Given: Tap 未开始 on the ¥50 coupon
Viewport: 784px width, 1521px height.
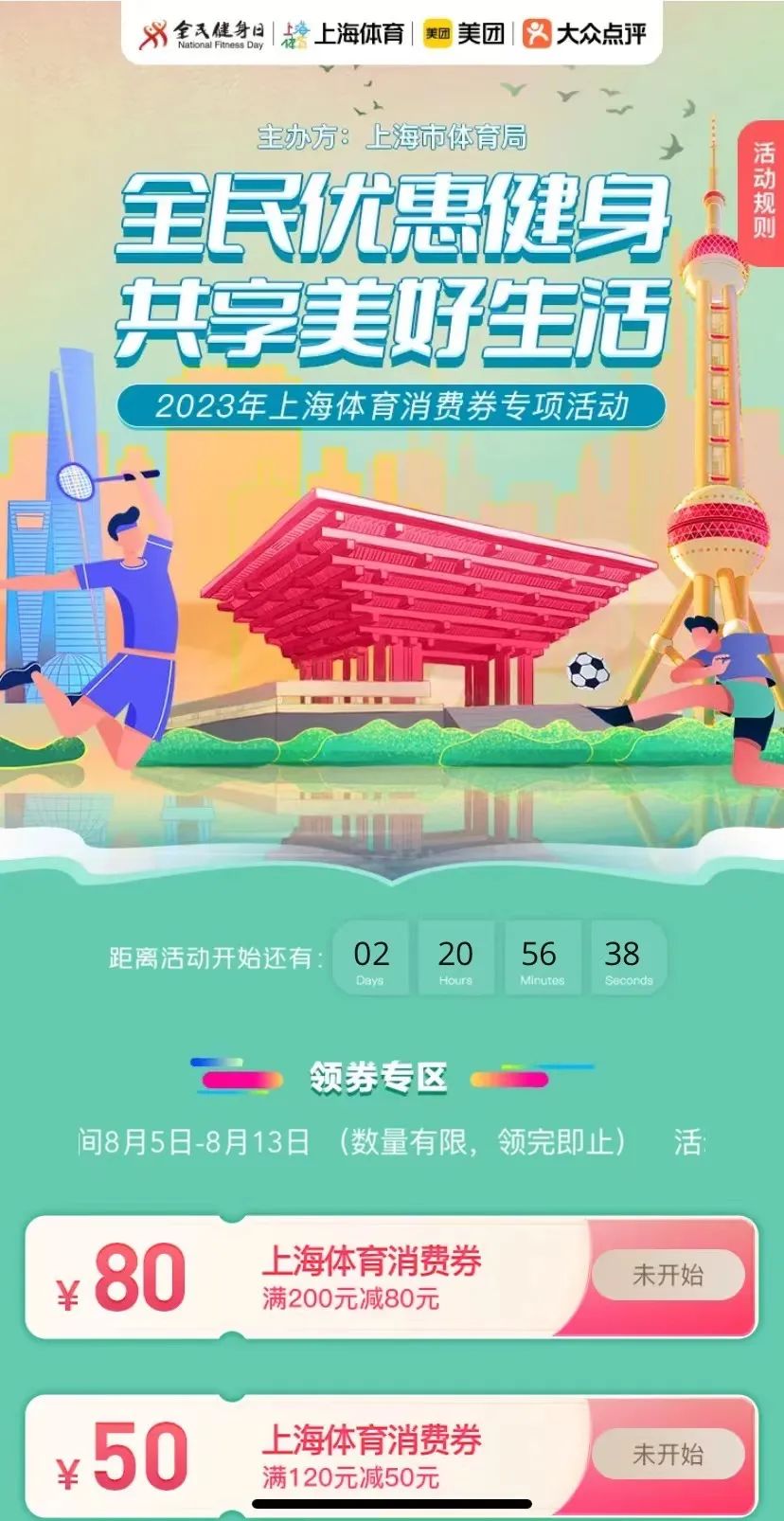Looking at the screenshot, I should [x=668, y=1454].
